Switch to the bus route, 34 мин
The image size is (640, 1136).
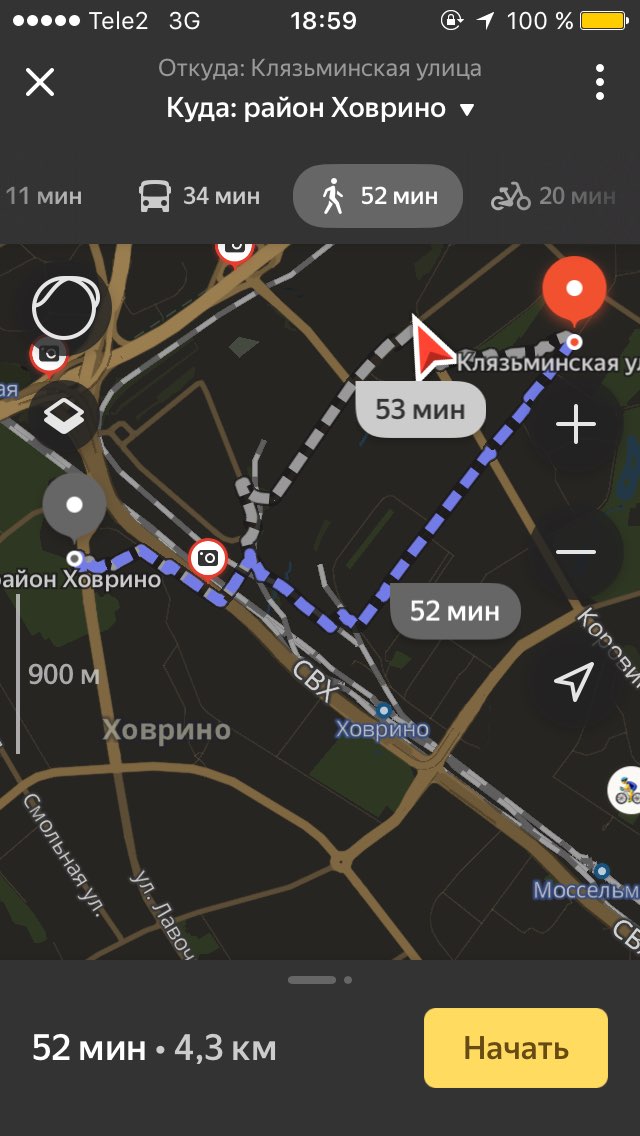(x=199, y=196)
